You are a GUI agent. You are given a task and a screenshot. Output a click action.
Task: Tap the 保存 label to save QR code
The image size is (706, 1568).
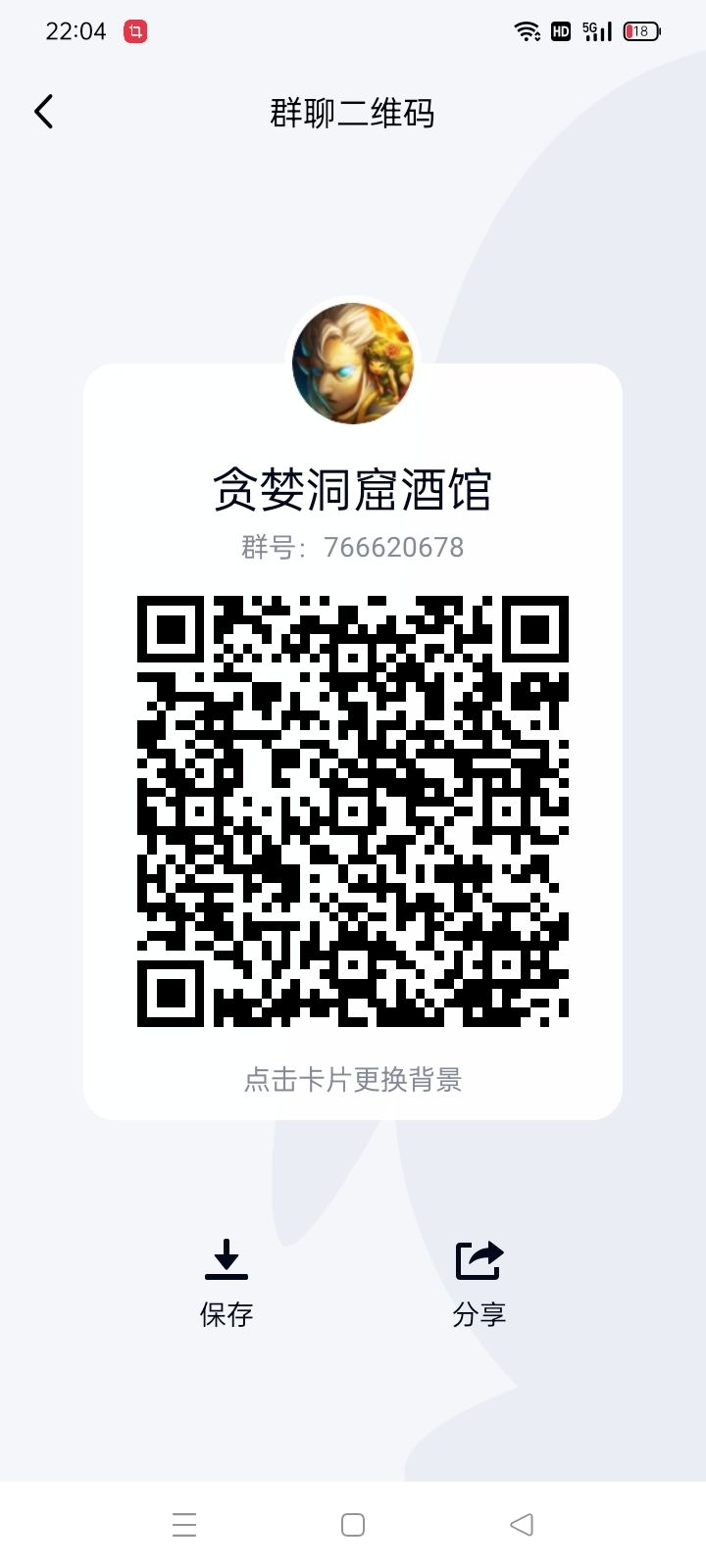click(x=226, y=1316)
